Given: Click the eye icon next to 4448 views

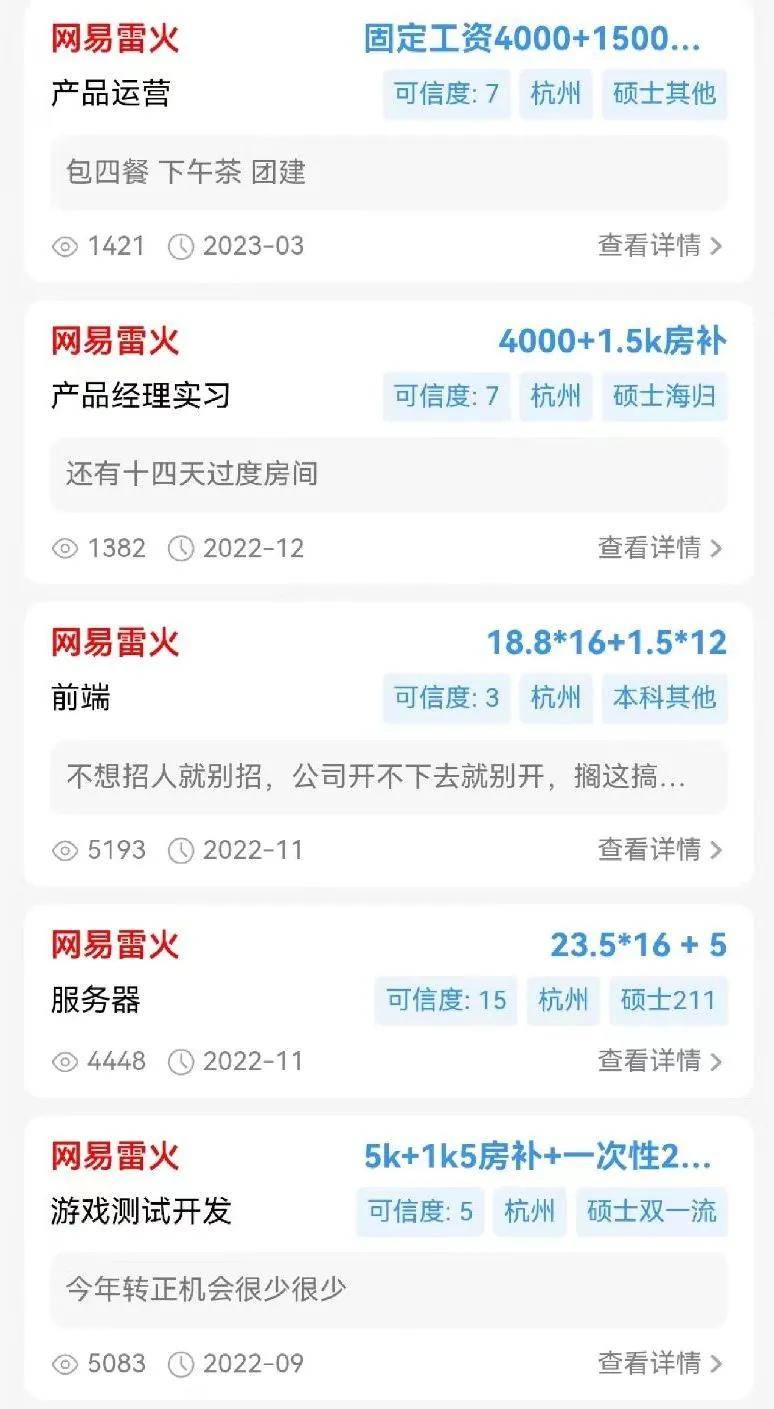Looking at the screenshot, I should (x=63, y=1061).
